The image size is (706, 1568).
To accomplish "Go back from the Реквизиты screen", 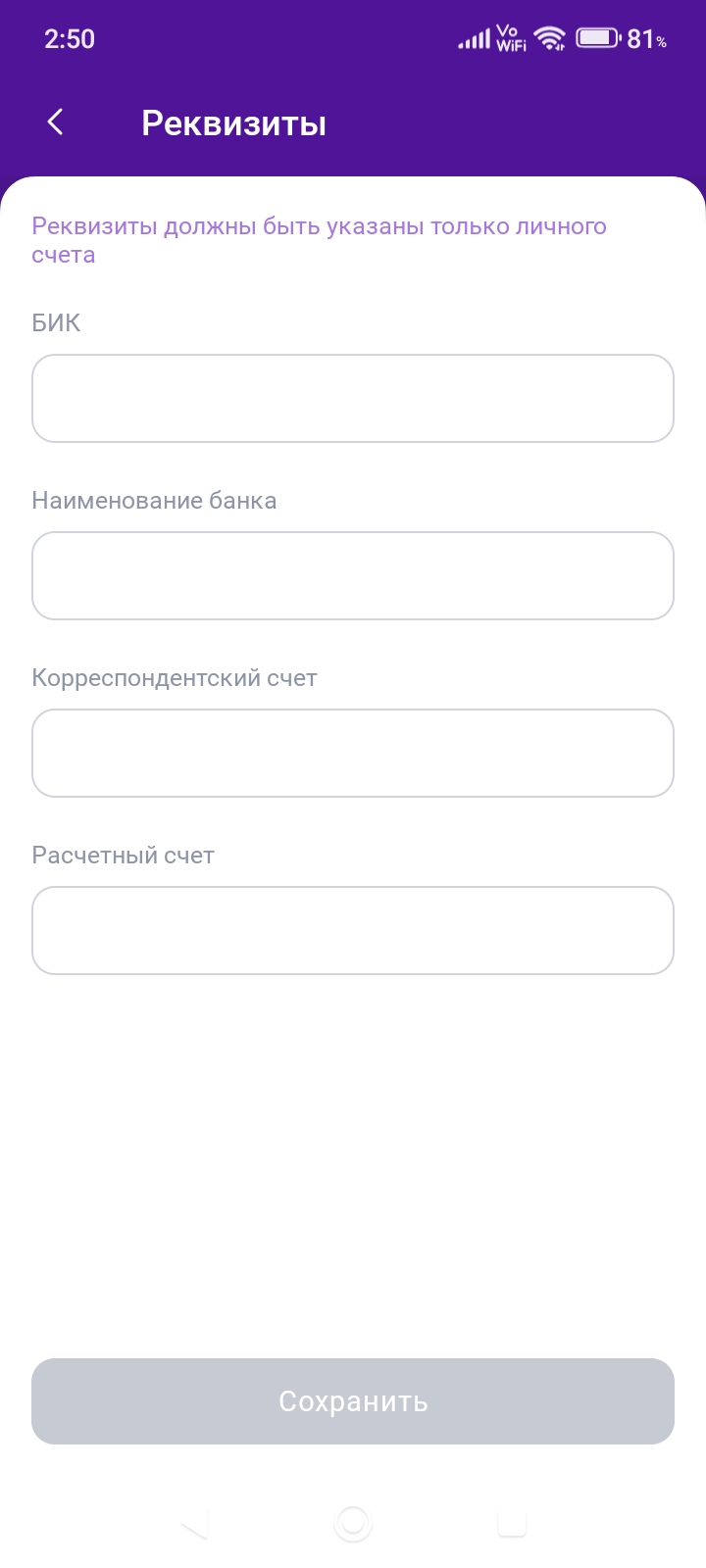I will point(56,122).
